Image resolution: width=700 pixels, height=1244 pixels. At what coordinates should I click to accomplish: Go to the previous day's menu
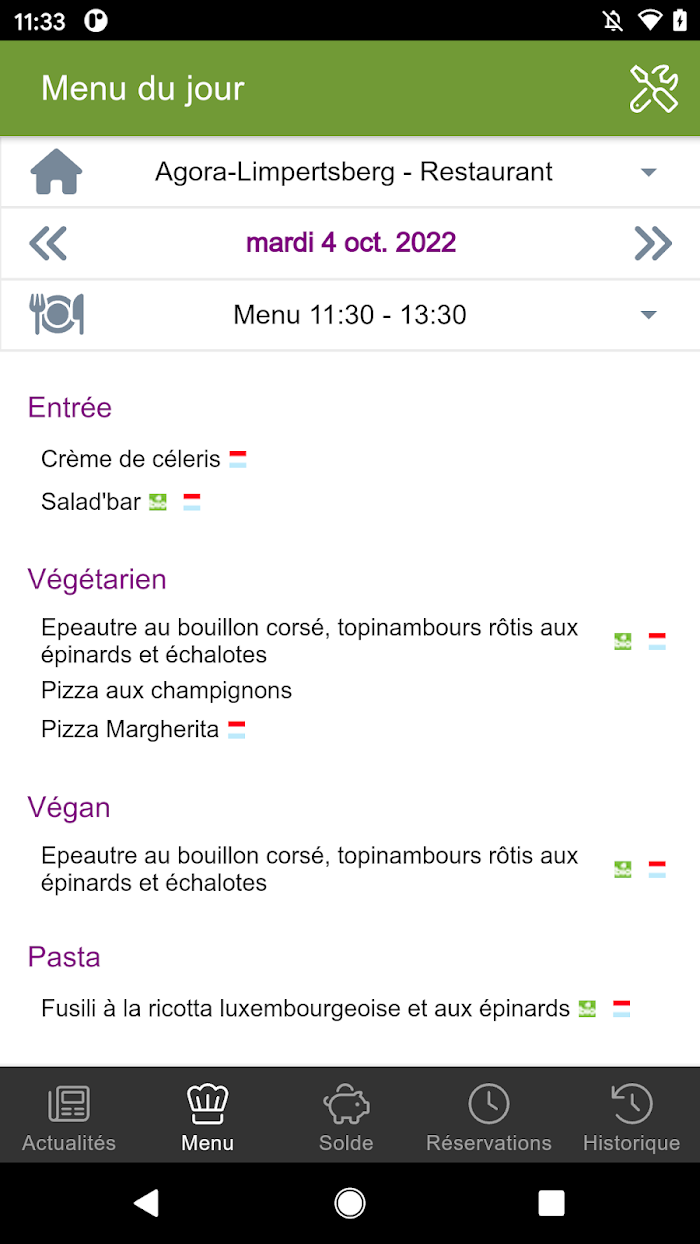pyautogui.click(x=48, y=243)
